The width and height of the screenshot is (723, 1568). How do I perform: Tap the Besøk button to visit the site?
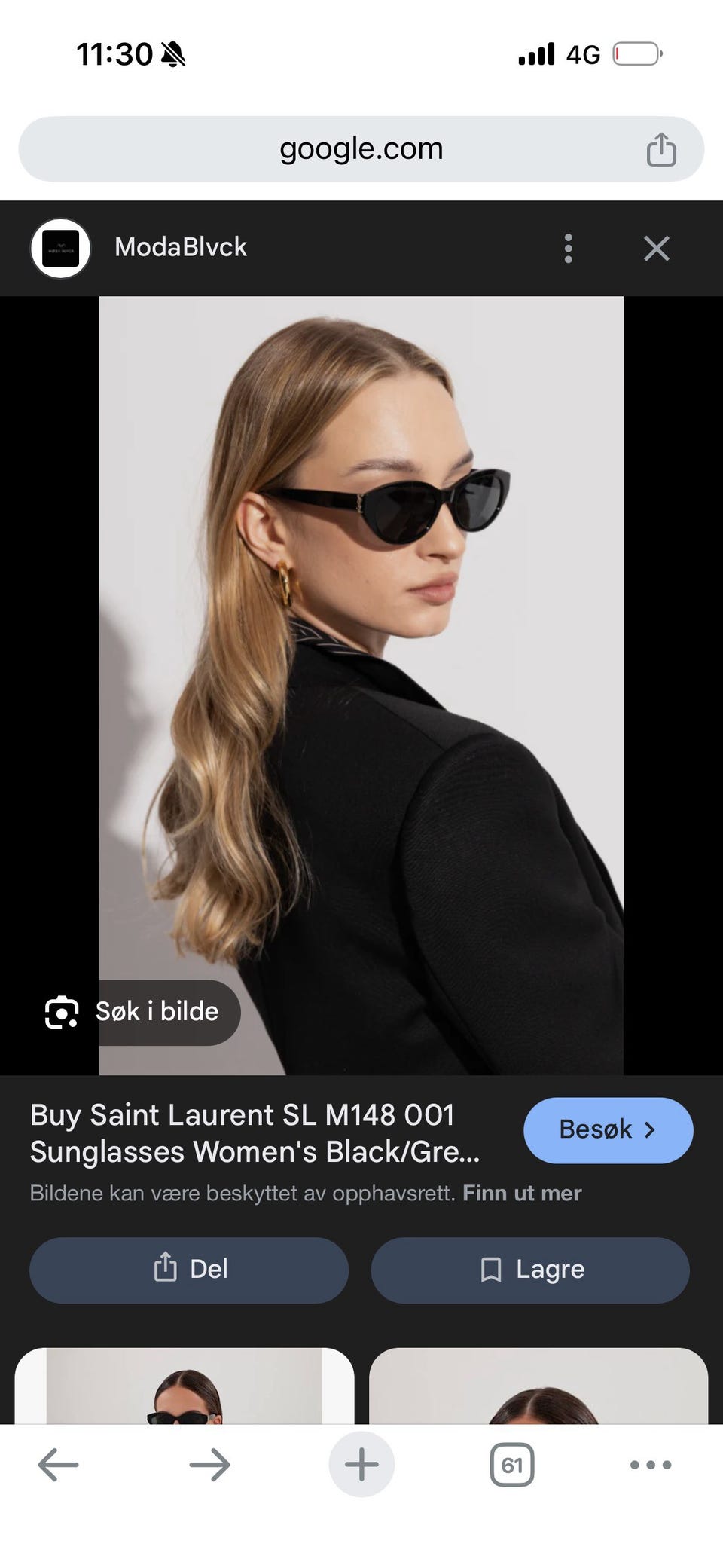tap(608, 1129)
